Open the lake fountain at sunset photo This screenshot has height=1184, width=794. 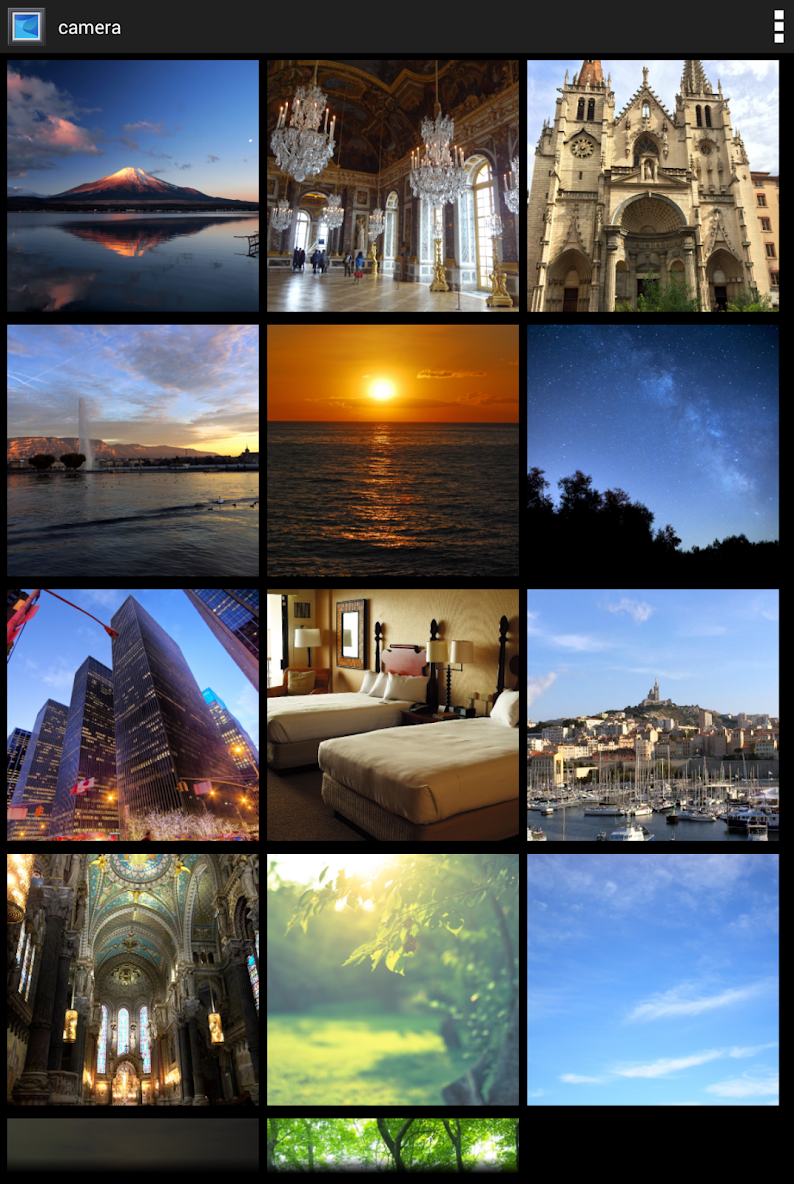point(131,448)
